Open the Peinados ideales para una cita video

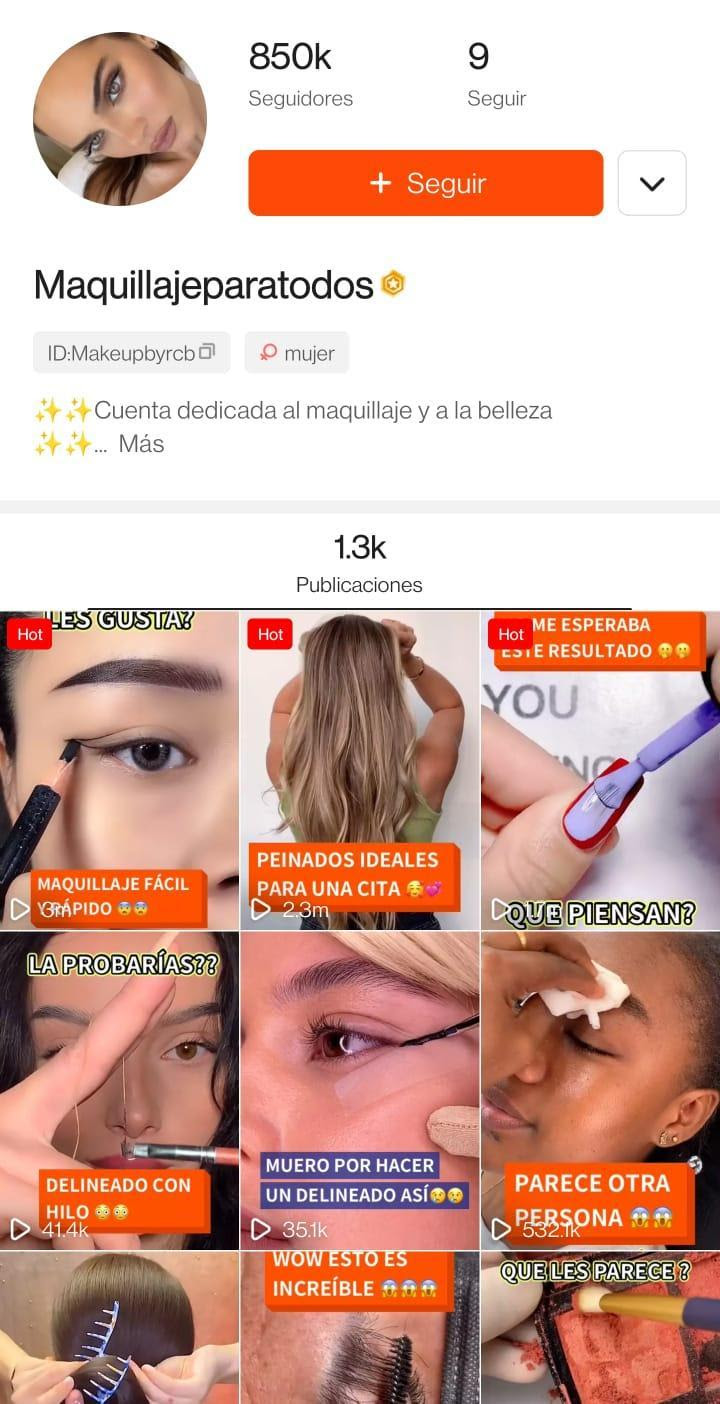[360, 770]
